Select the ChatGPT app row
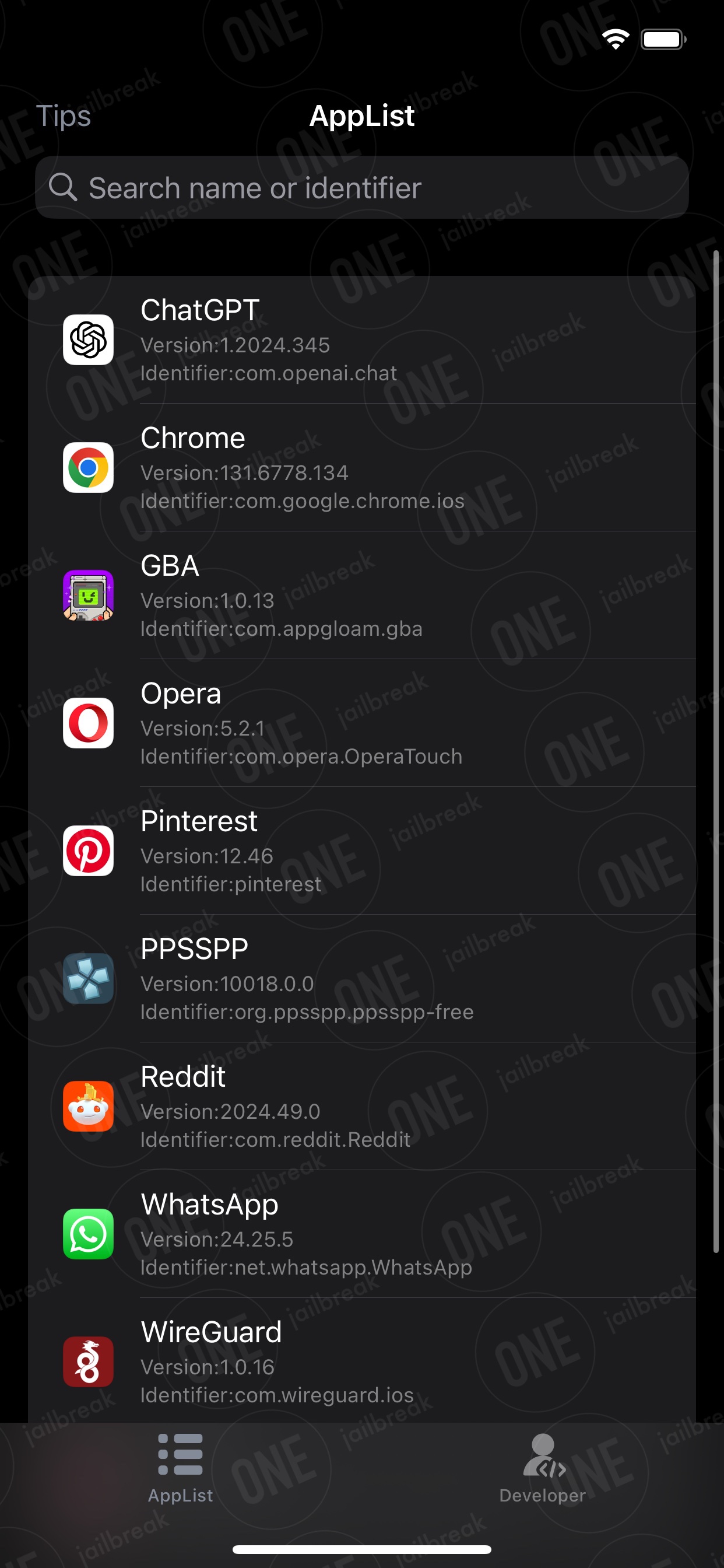Viewport: 724px width, 1568px height. pyautogui.click(x=362, y=339)
